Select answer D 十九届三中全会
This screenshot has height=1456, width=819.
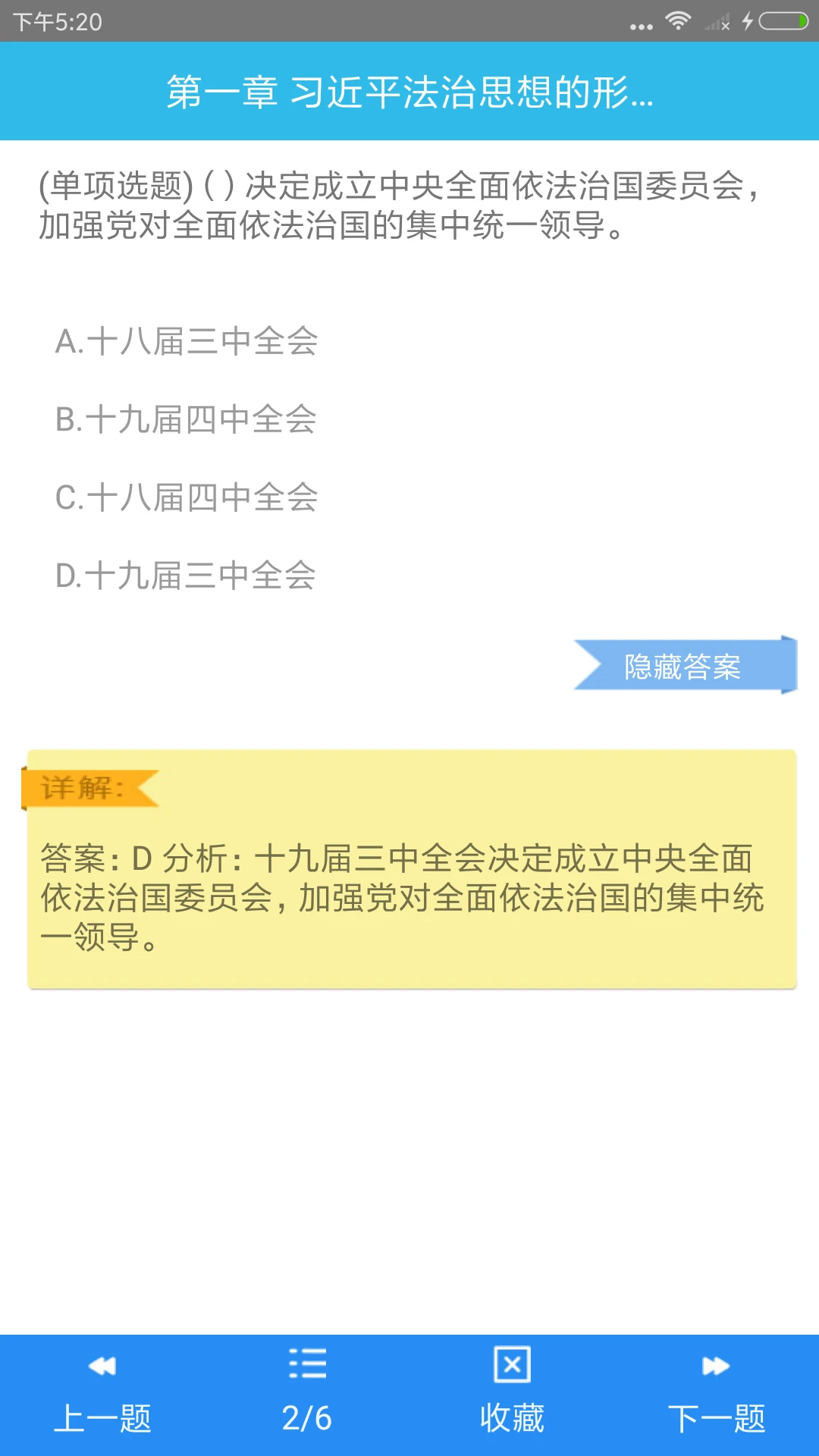pyautogui.click(x=185, y=576)
